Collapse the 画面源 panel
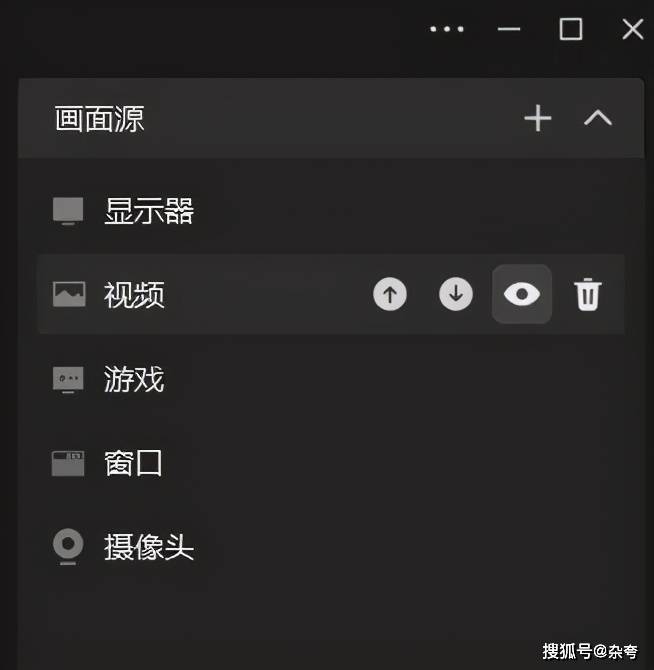Image resolution: width=654 pixels, height=670 pixels. click(598, 118)
